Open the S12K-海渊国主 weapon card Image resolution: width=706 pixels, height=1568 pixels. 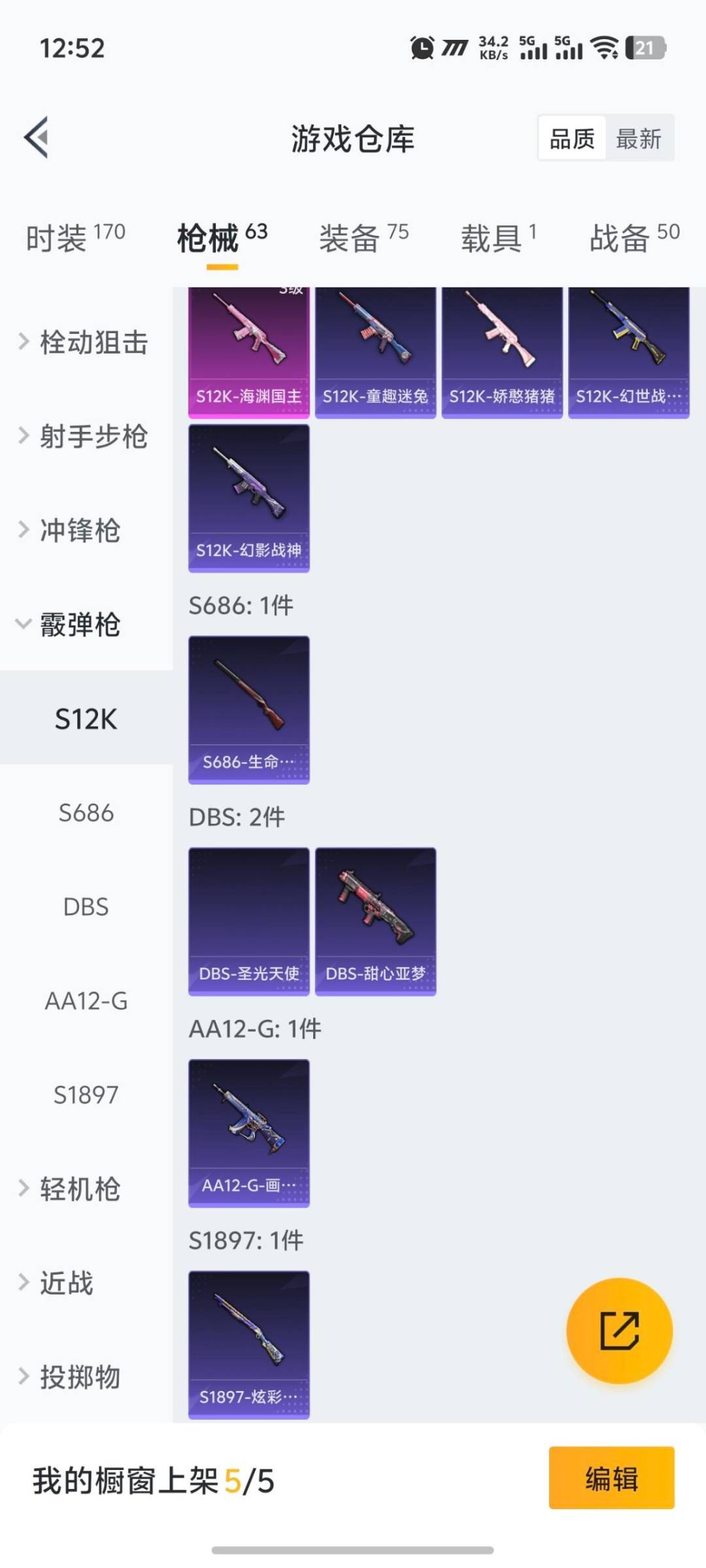[248, 350]
